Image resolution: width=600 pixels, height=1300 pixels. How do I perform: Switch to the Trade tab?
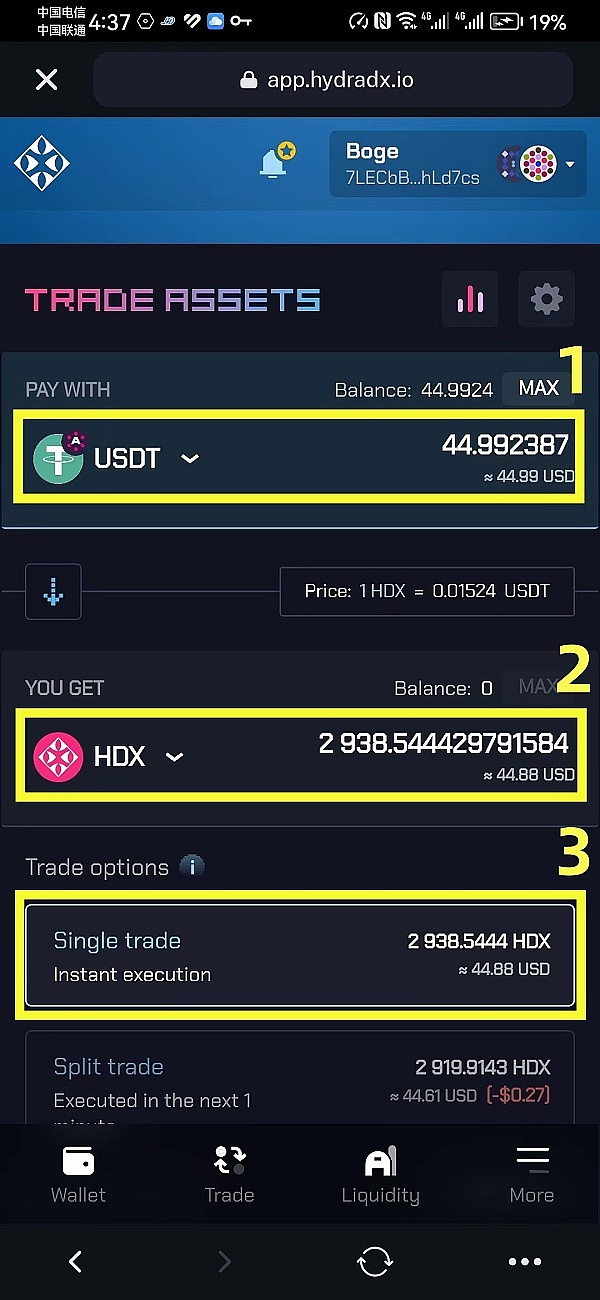(x=229, y=1175)
